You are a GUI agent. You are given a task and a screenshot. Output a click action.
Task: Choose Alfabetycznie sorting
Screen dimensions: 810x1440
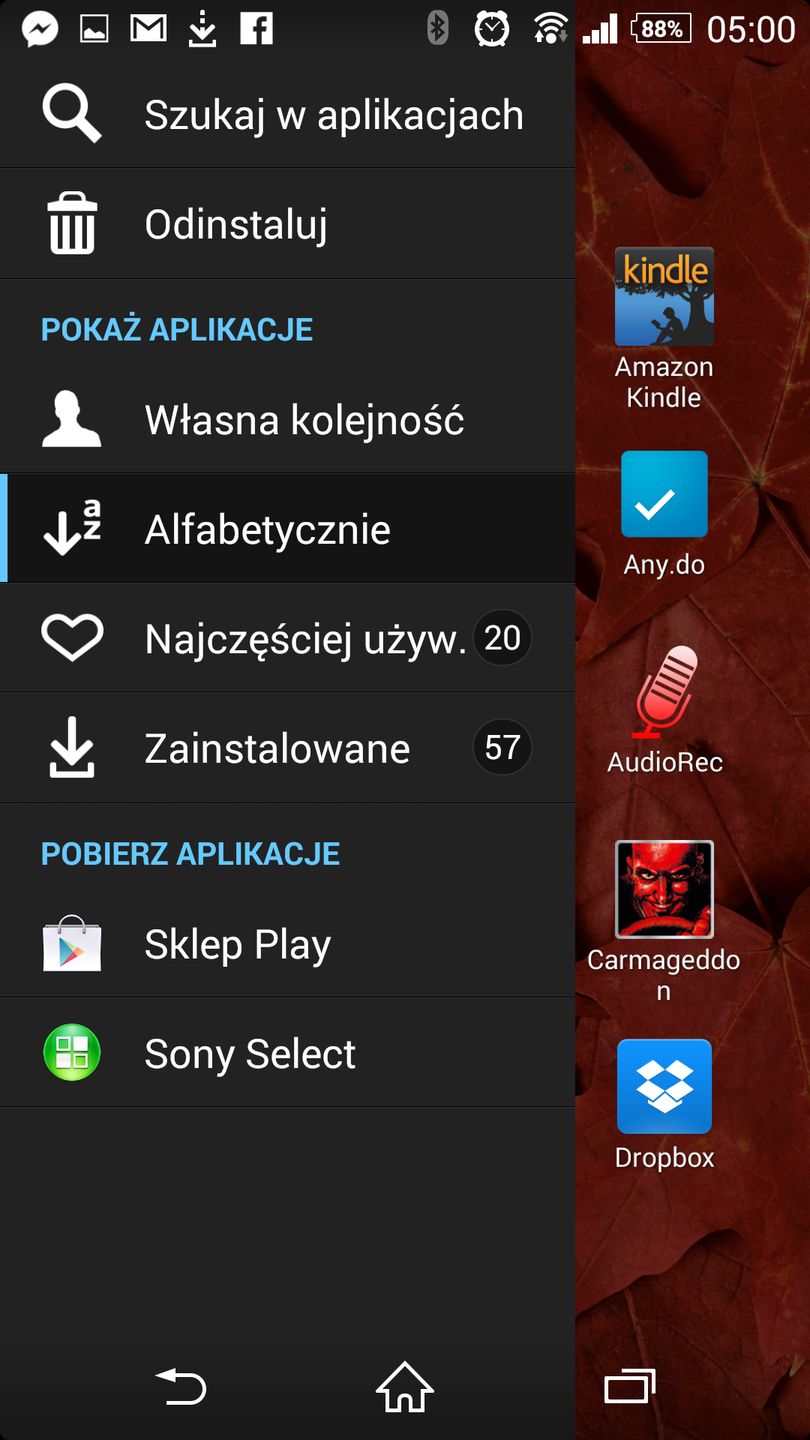click(287, 529)
